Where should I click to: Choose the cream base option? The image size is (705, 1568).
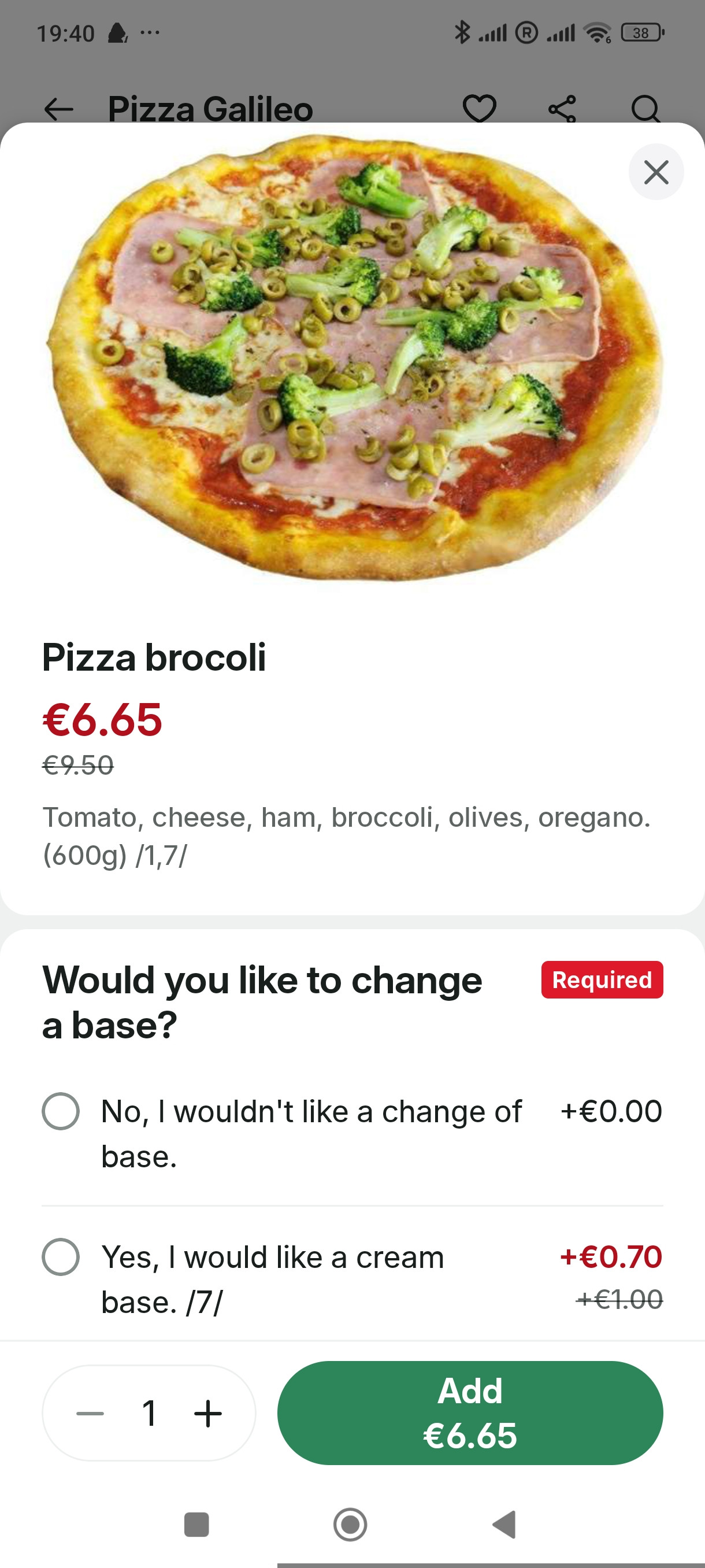click(61, 1257)
